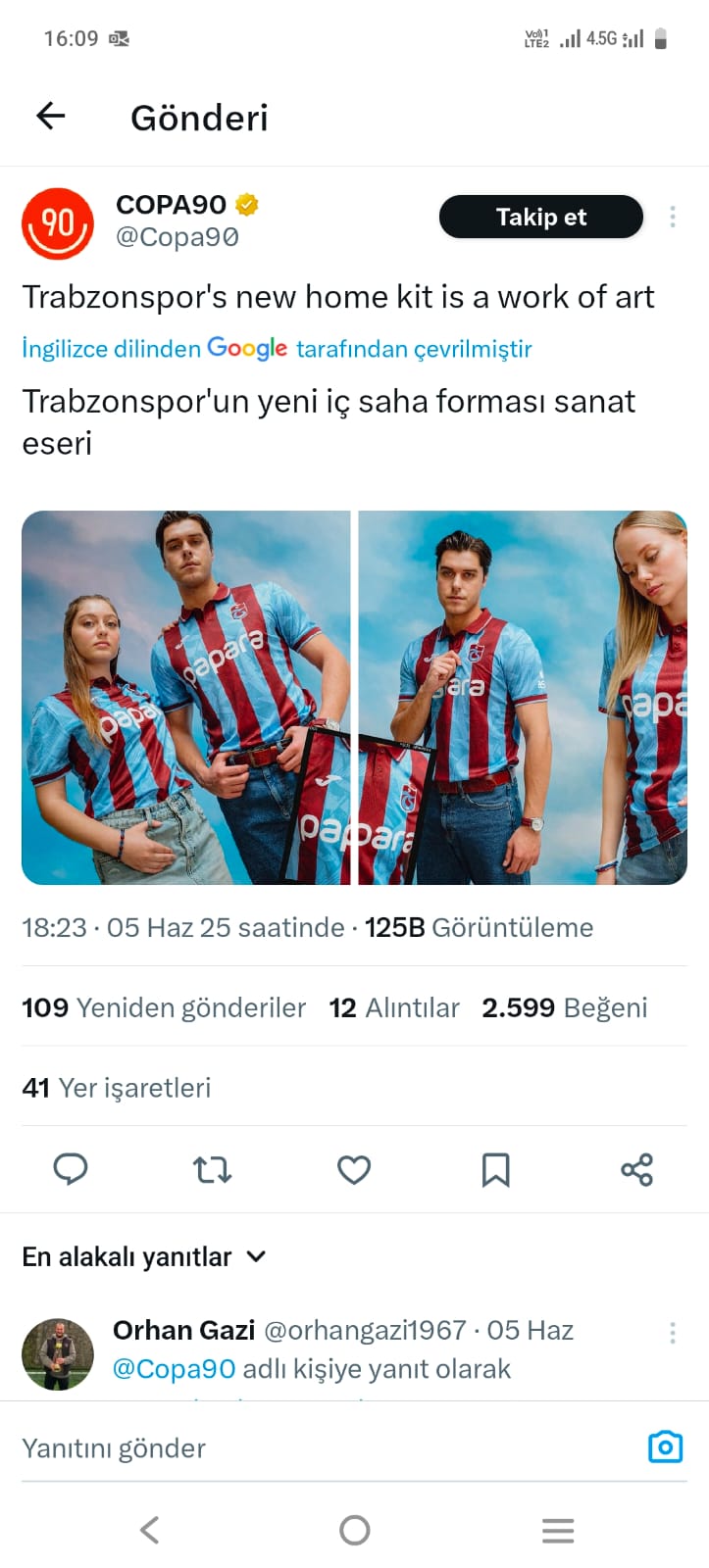Repost the COPA90 post

212,1169
